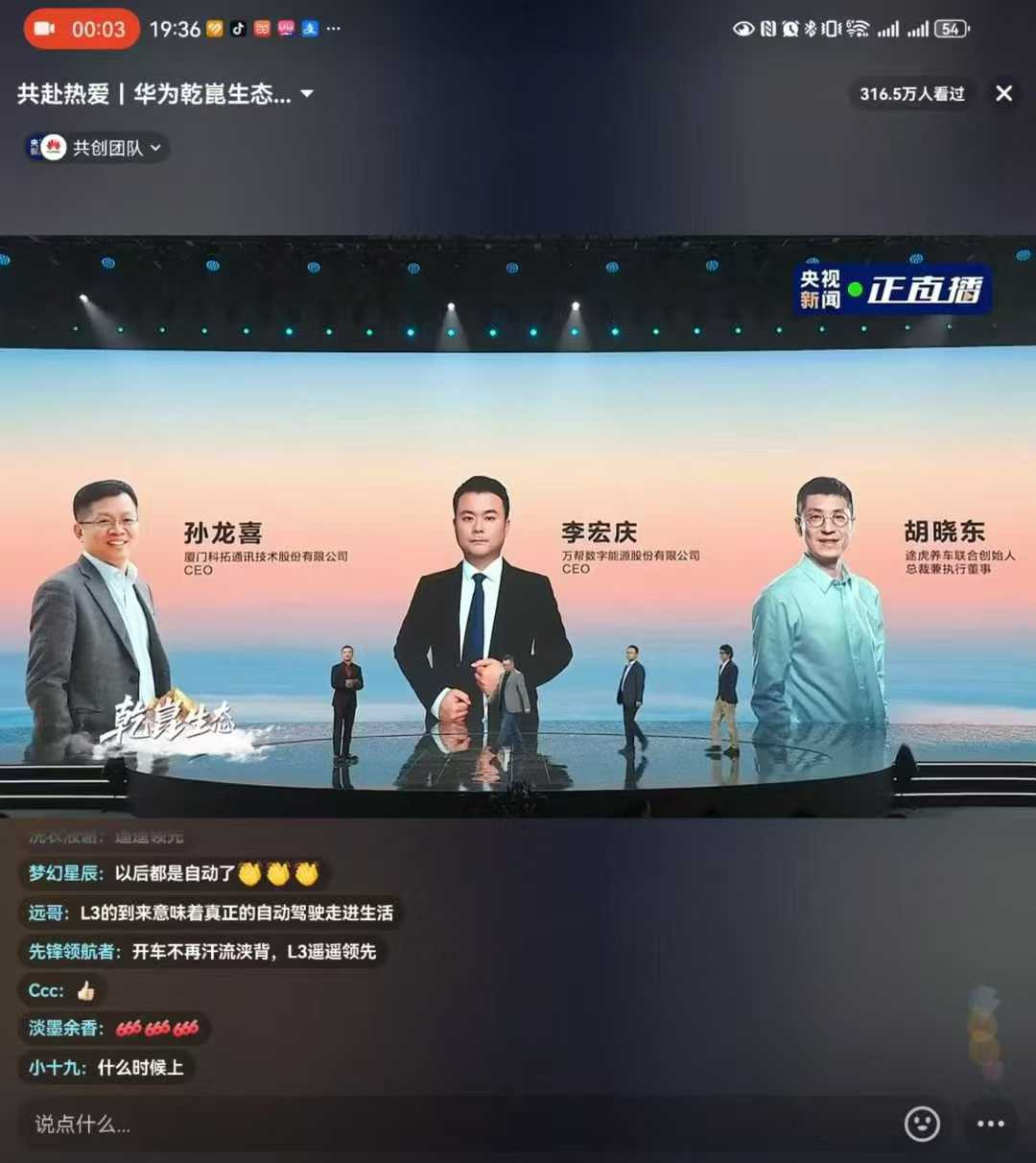Close the live stream with the X

[x=1003, y=93]
